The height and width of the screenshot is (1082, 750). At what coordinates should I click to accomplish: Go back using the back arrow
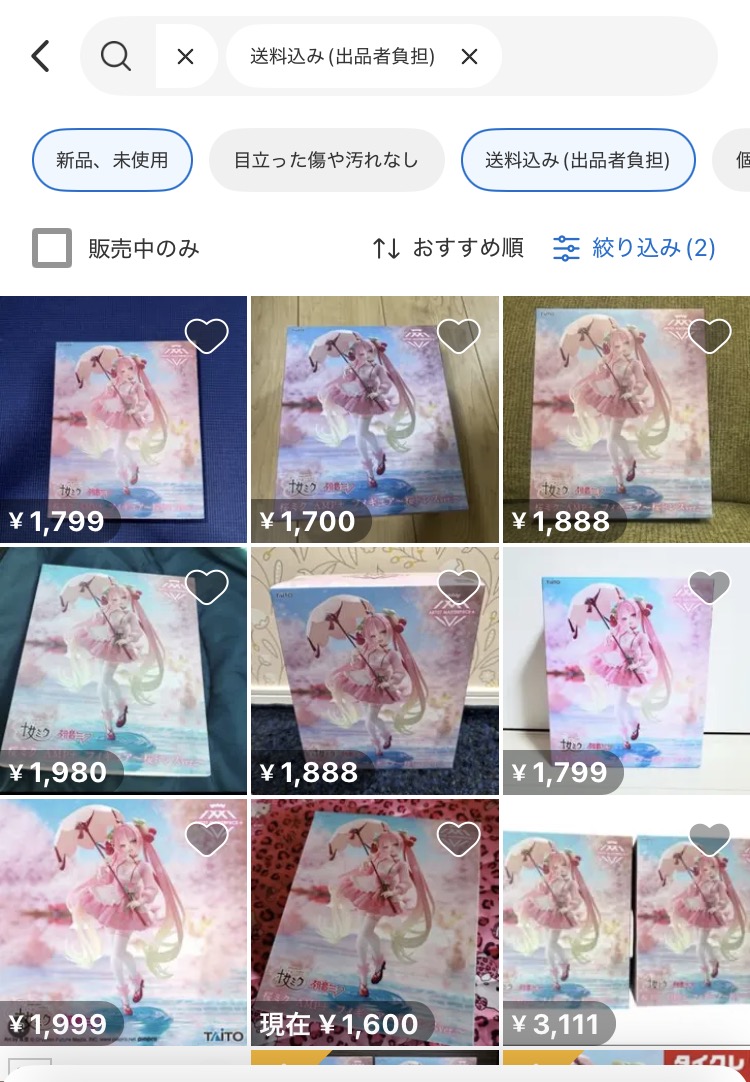pos(40,56)
